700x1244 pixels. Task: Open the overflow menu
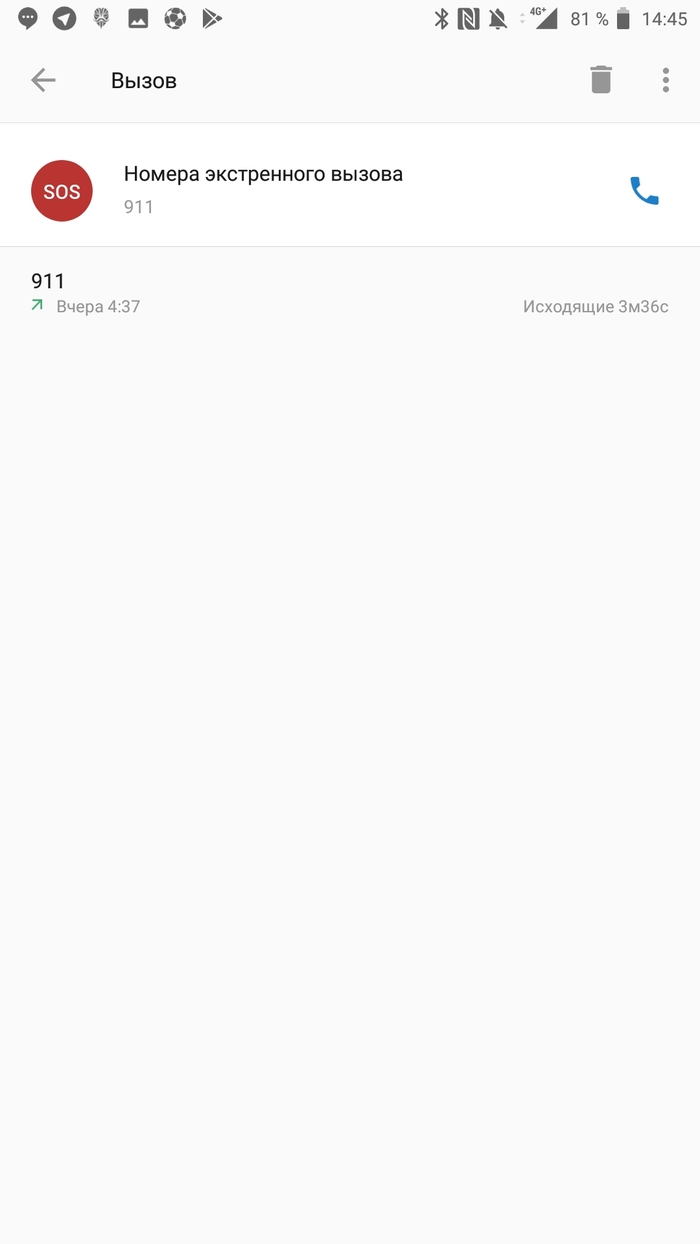pos(666,80)
